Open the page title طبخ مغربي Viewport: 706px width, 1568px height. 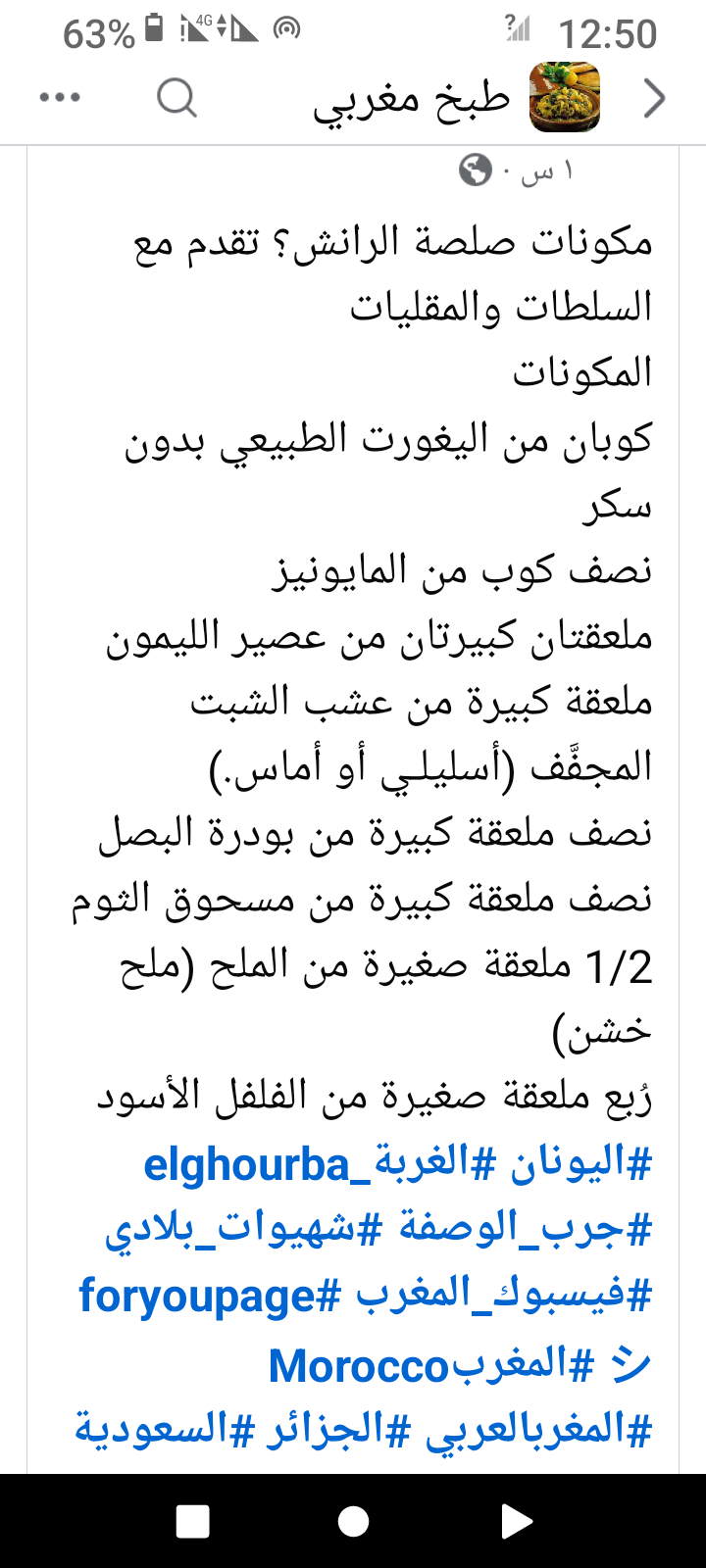tap(413, 100)
